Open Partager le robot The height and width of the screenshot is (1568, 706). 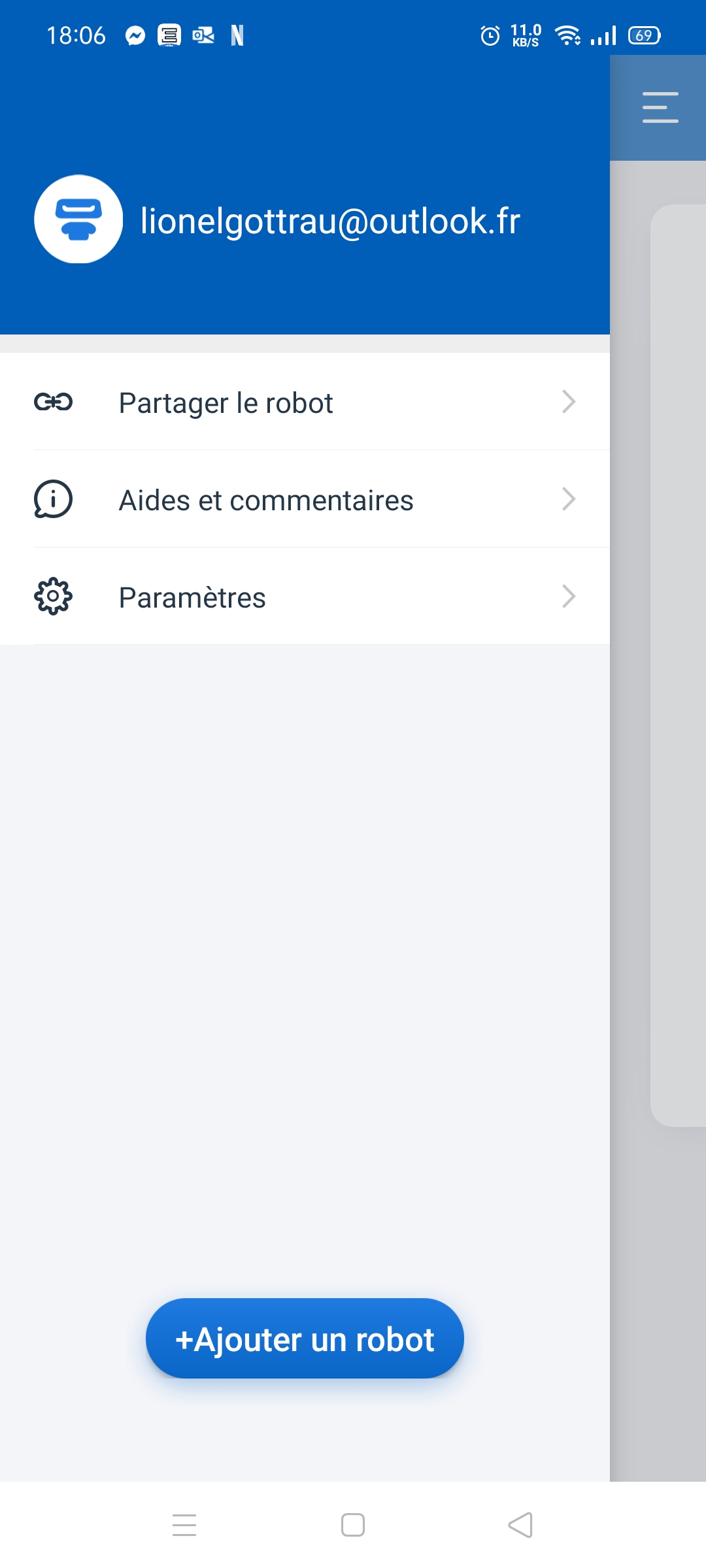coord(305,402)
